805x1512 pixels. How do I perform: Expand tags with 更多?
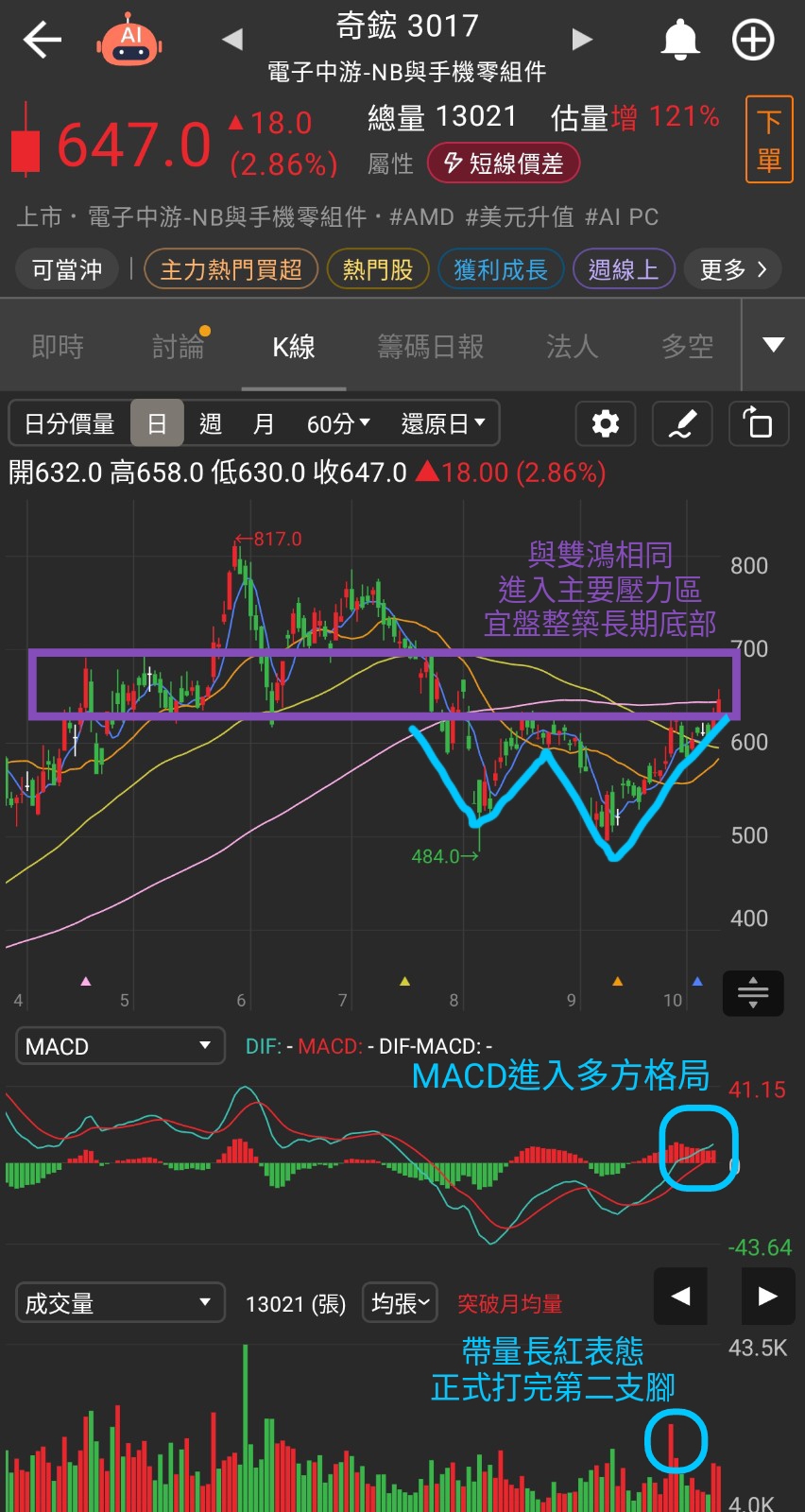733,269
